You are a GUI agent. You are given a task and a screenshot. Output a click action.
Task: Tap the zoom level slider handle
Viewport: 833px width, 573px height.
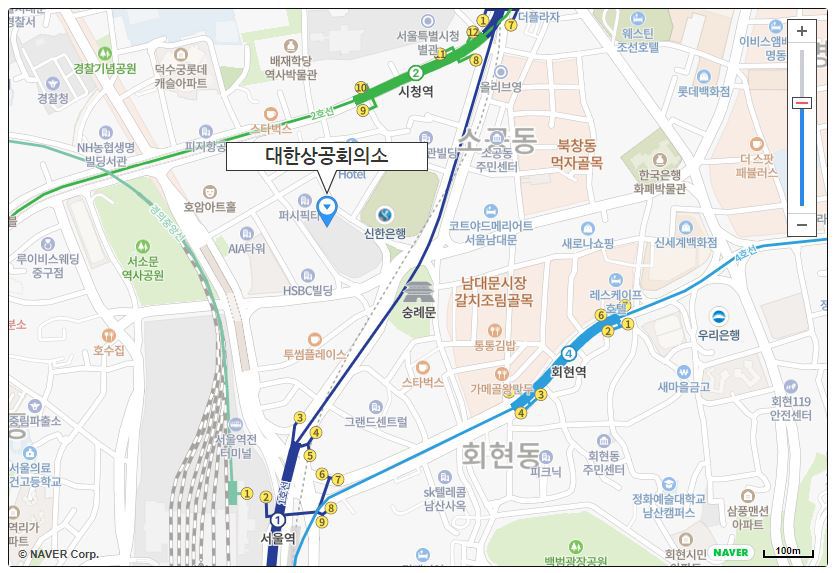coord(801,102)
